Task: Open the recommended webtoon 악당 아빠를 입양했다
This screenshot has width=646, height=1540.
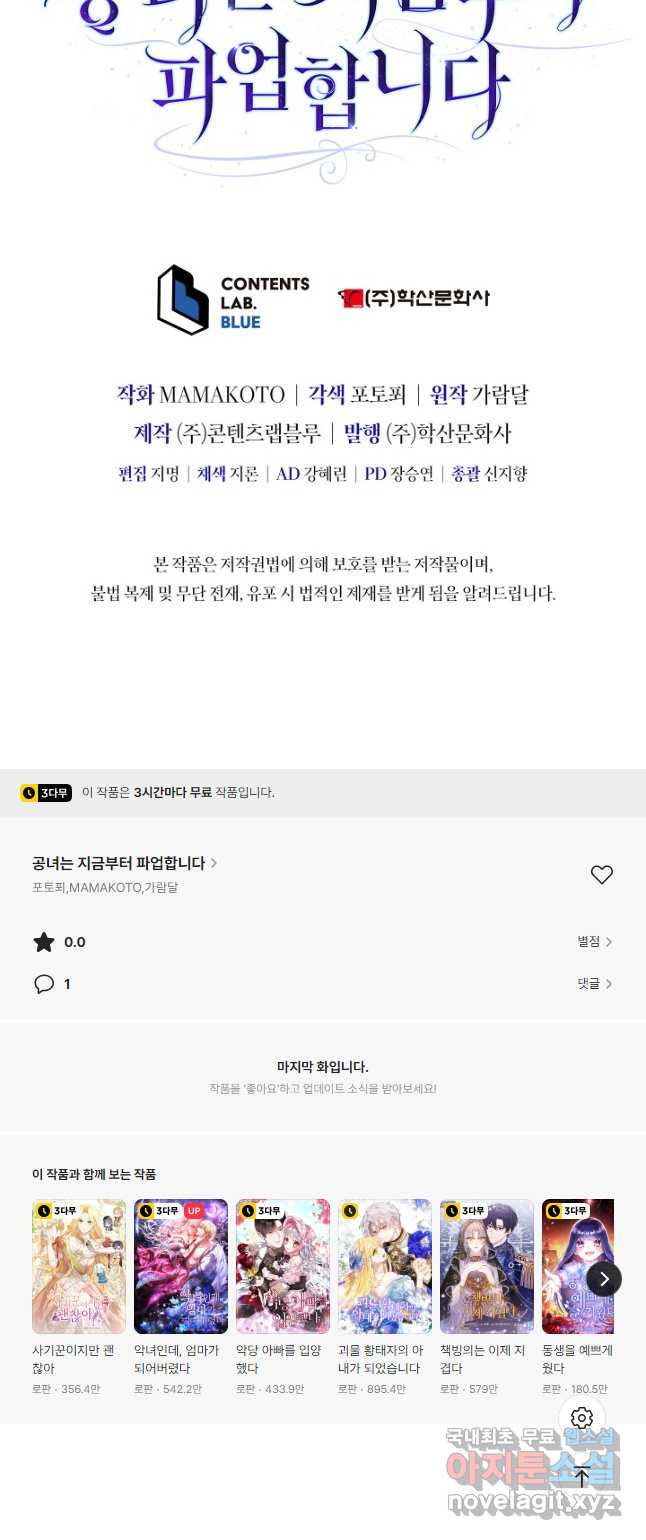Action: point(283,1266)
